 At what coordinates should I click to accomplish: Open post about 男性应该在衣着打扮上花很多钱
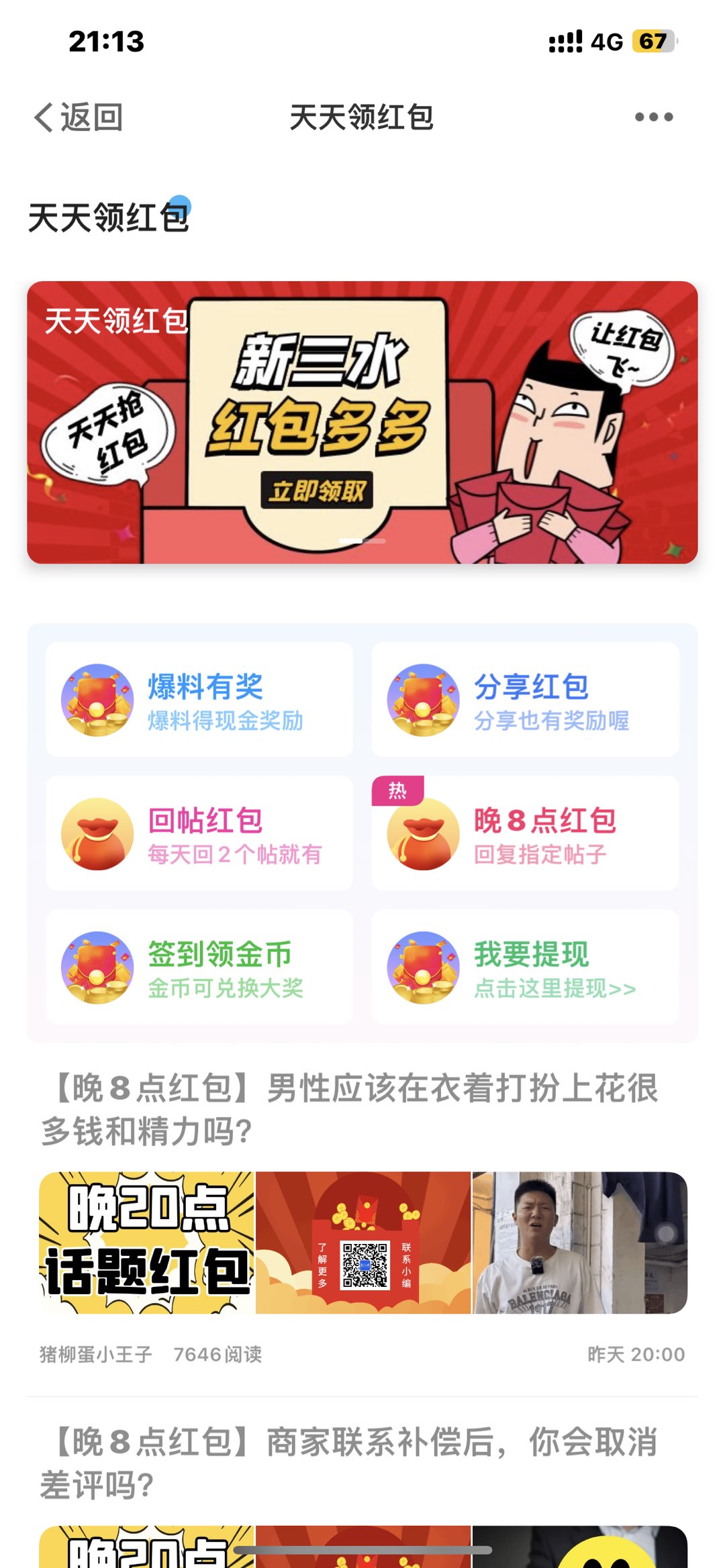(349, 1110)
